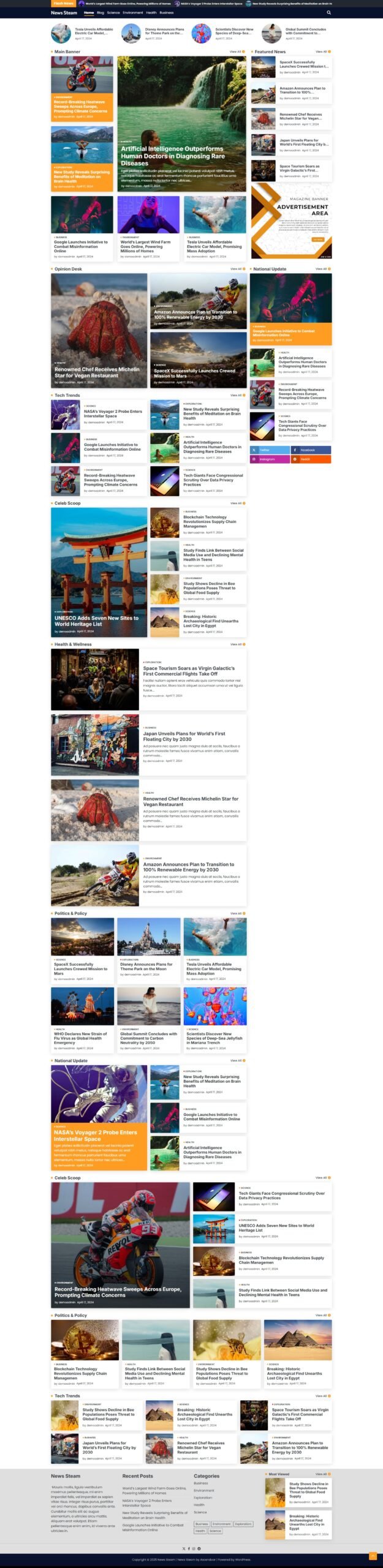Select the Business menu item
383x1568 pixels.
pyautogui.click(x=167, y=12)
